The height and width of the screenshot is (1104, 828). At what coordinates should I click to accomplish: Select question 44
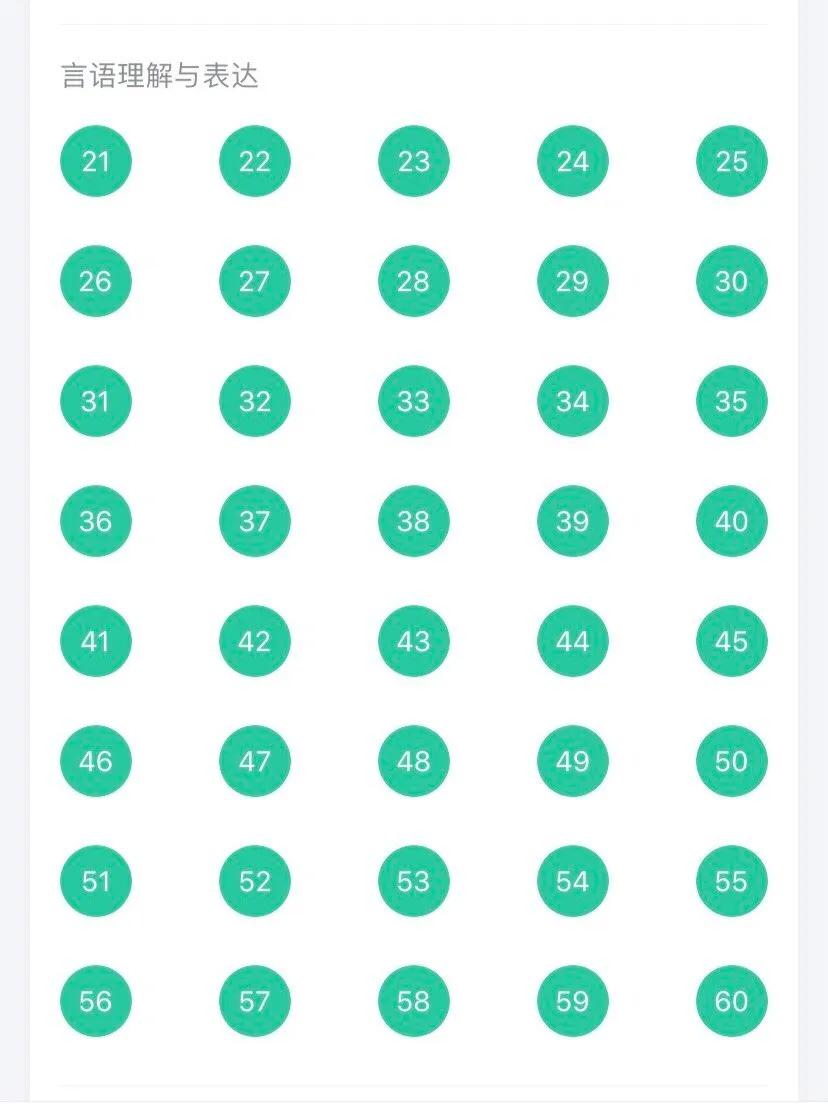point(573,641)
